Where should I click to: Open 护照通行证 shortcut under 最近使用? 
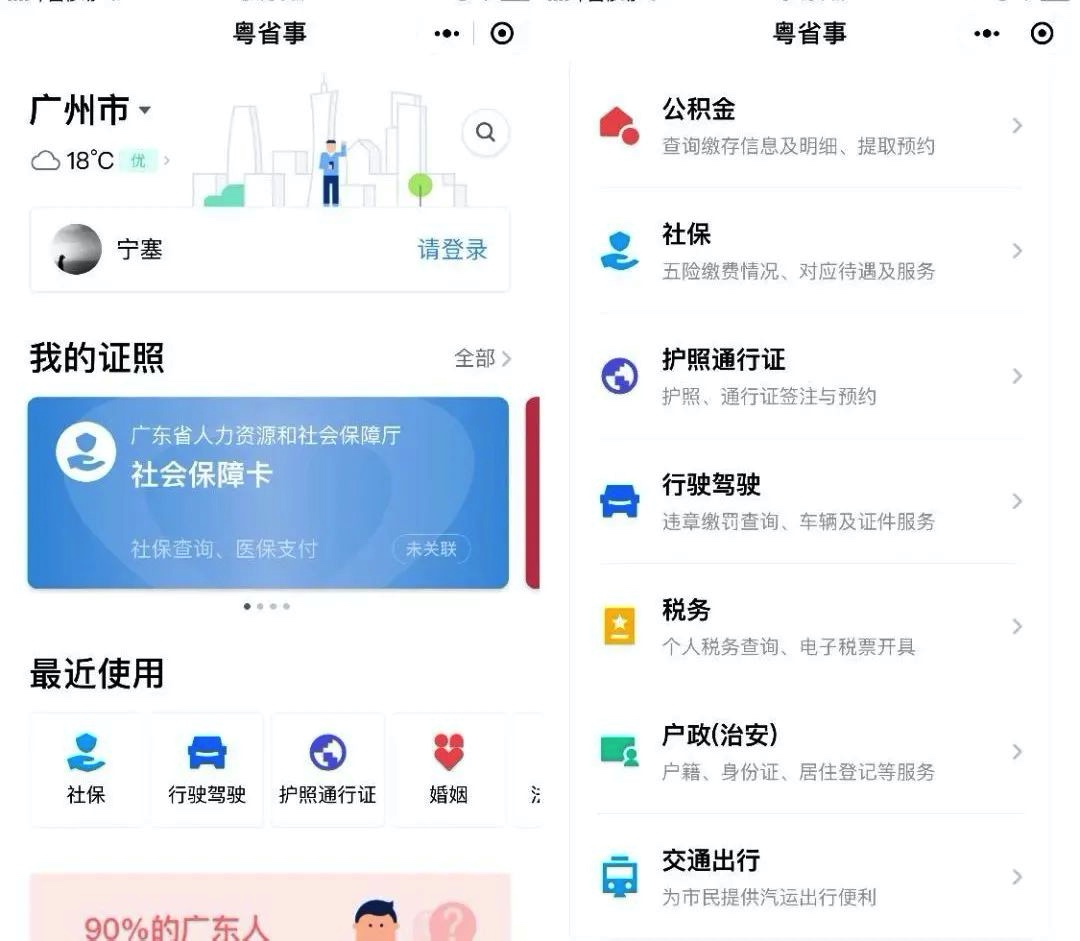[x=327, y=770]
